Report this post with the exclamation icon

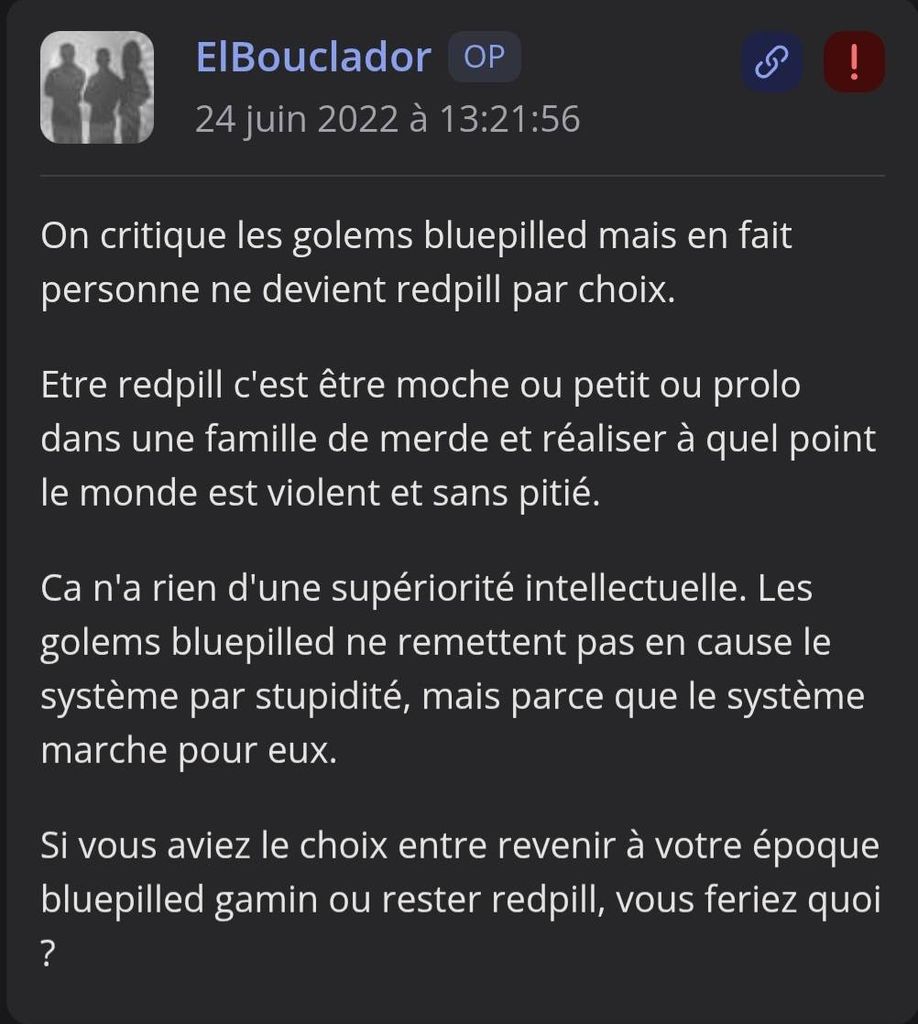(853, 62)
